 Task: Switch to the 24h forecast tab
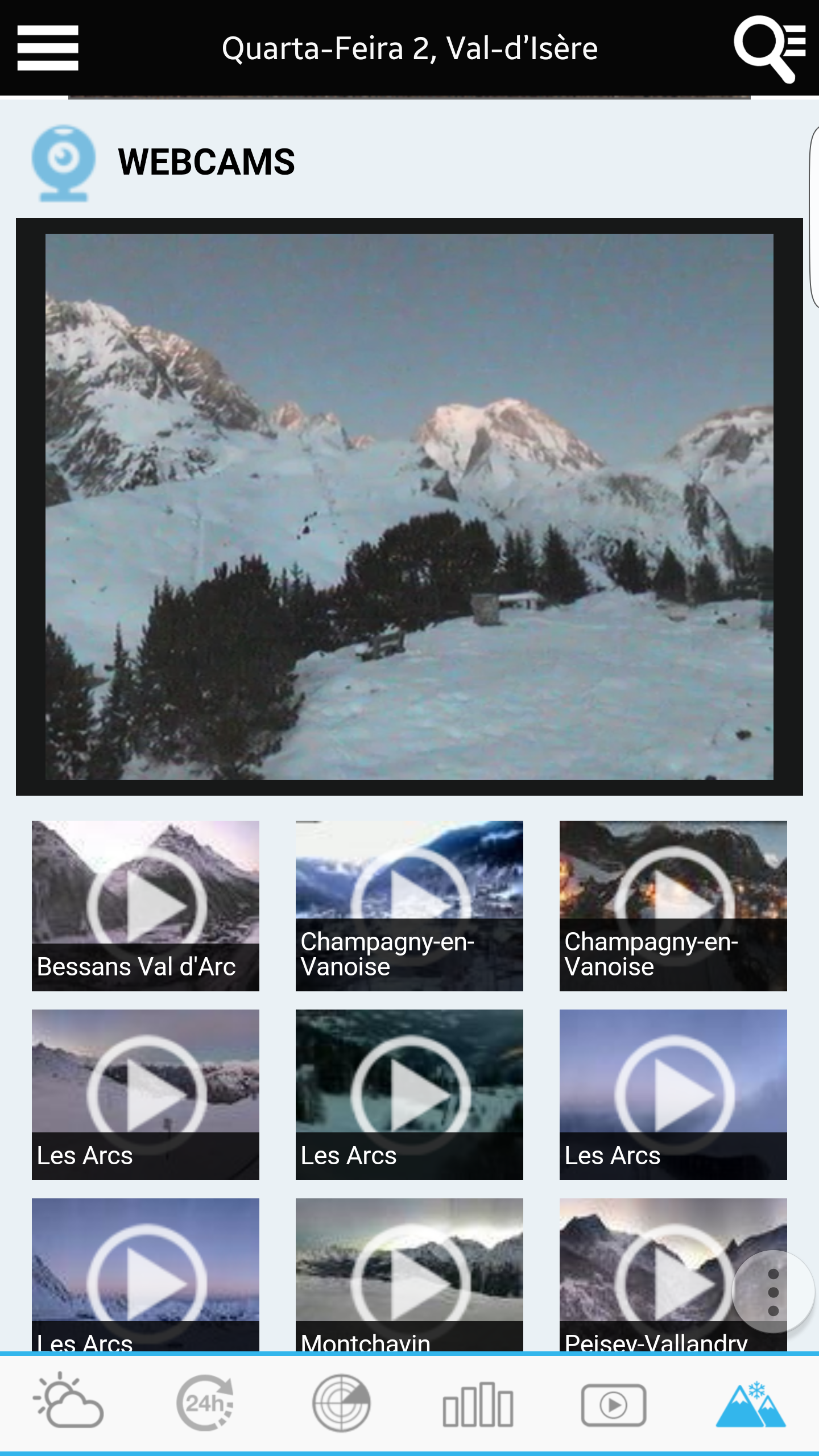click(x=205, y=1404)
